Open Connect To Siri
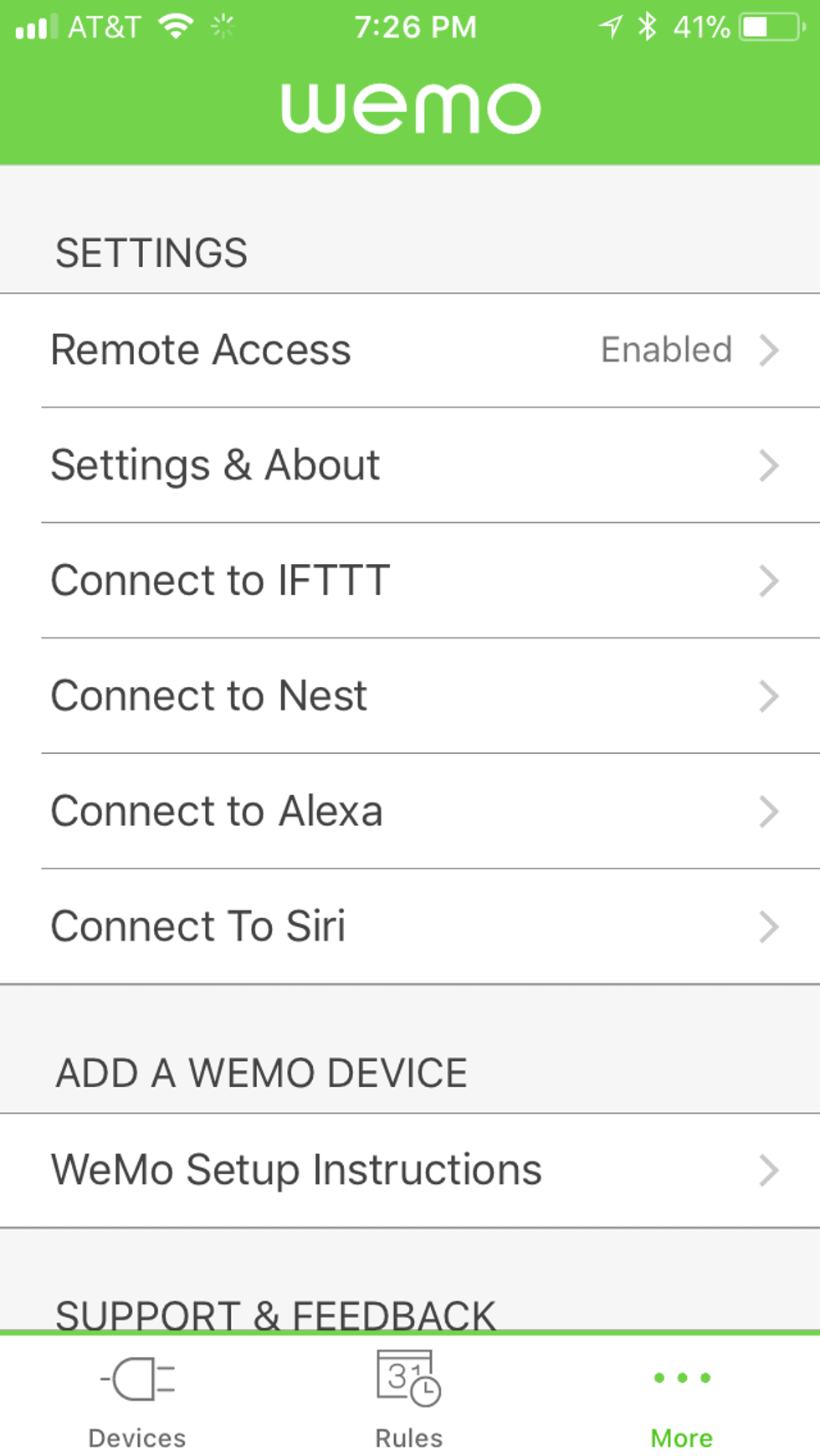 coord(410,926)
